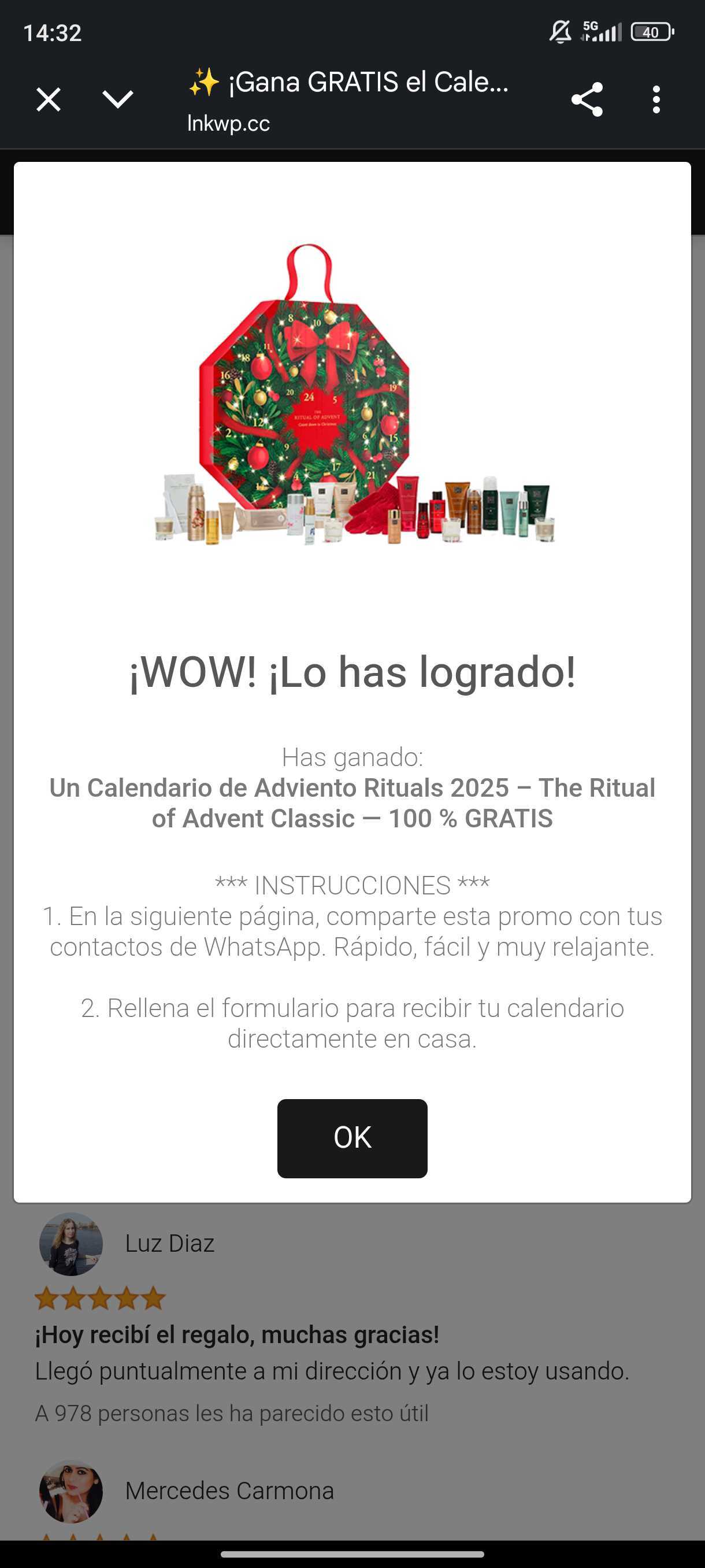705x1568 pixels.
Task: Share this page link
Action: pyautogui.click(x=587, y=99)
